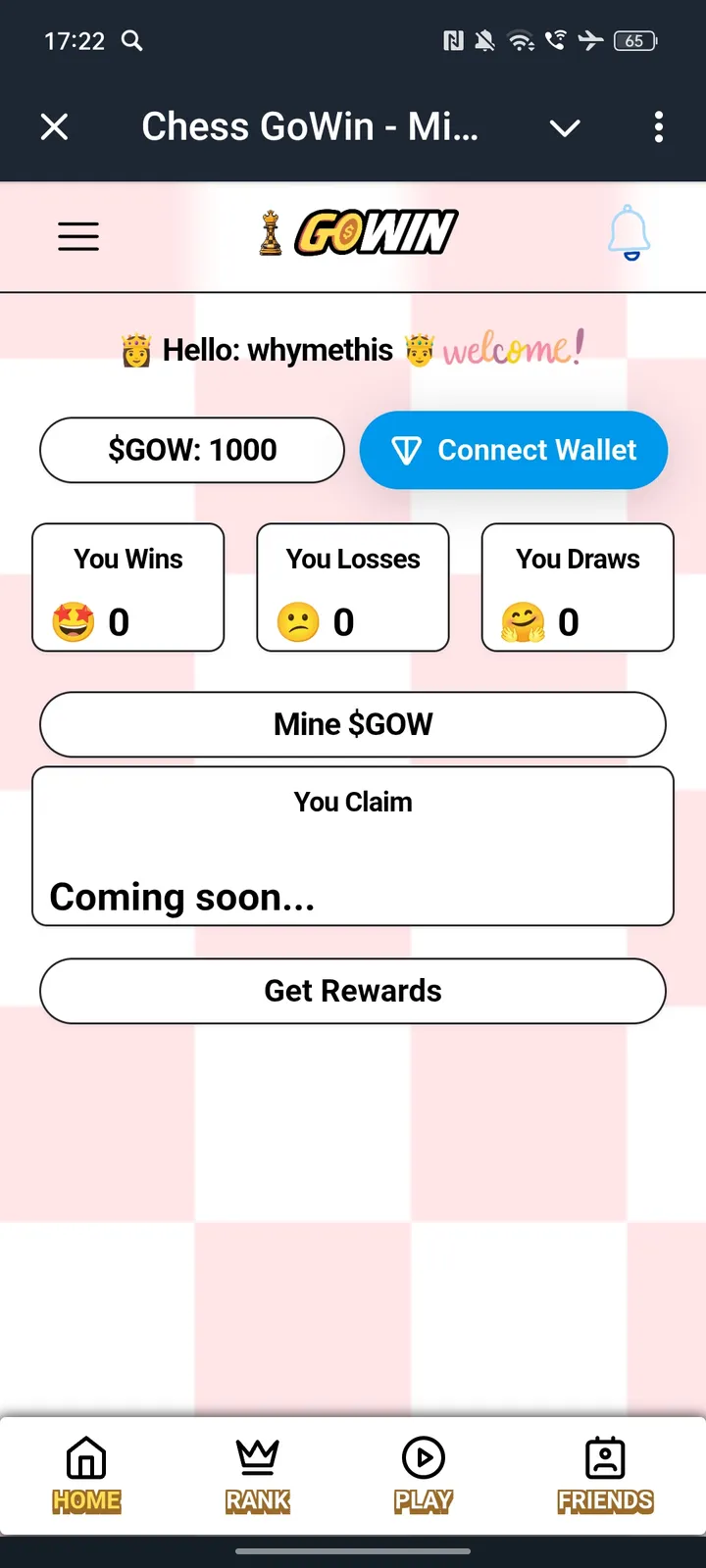Image resolution: width=706 pixels, height=1568 pixels.
Task: Click the wallet icon on Connect Wallet
Action: pos(406,450)
